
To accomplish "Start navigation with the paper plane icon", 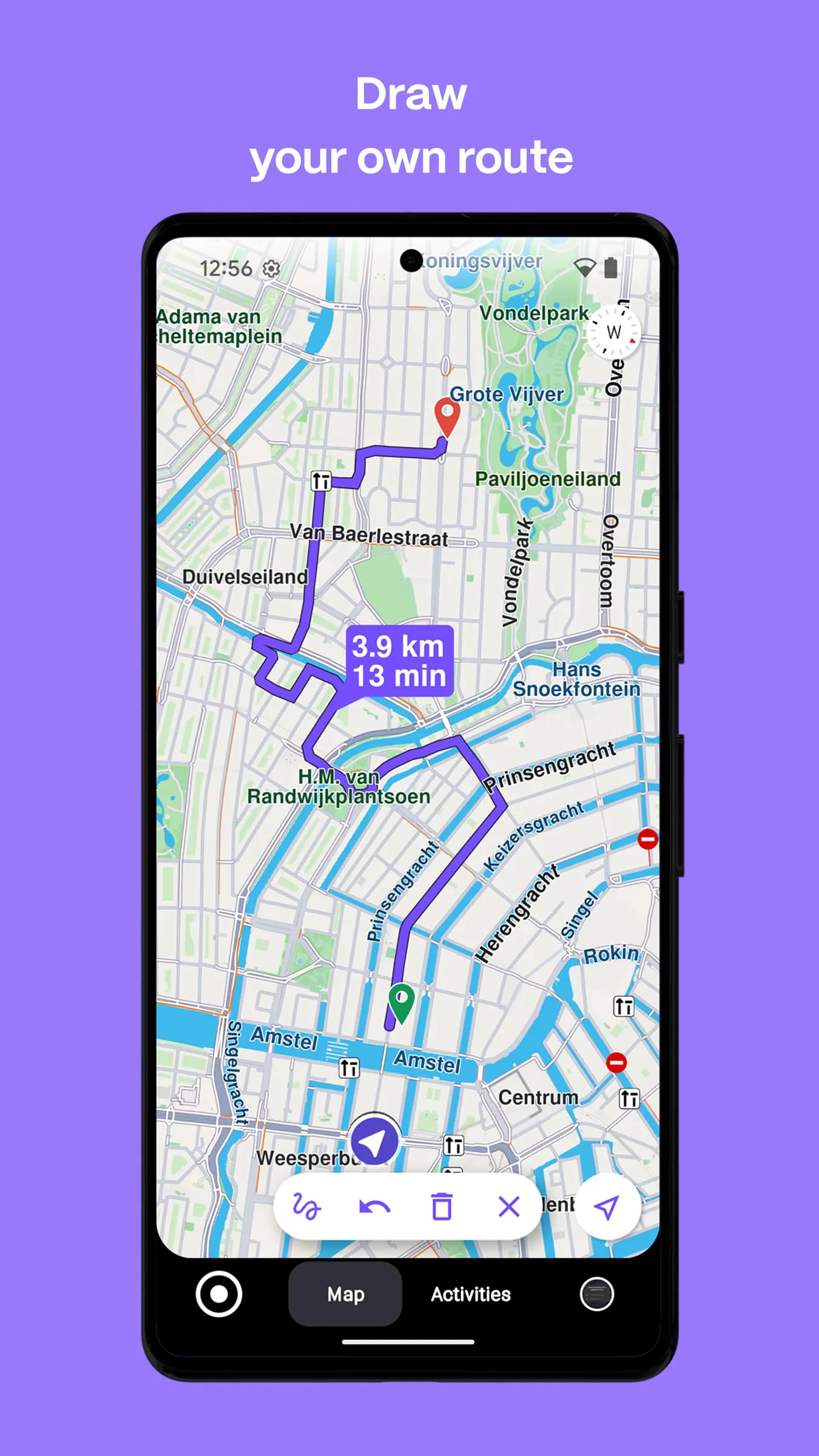I will 608,1207.
